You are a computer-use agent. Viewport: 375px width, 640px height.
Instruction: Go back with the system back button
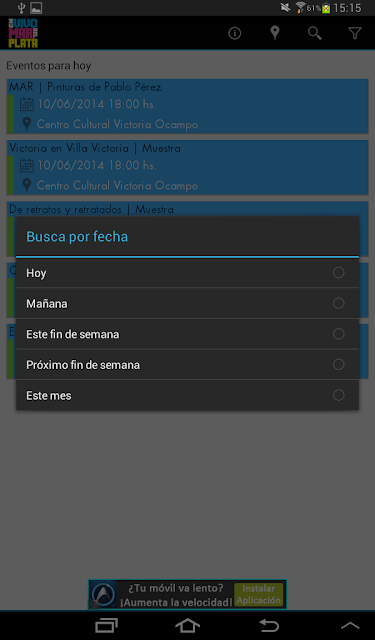pos(269,625)
